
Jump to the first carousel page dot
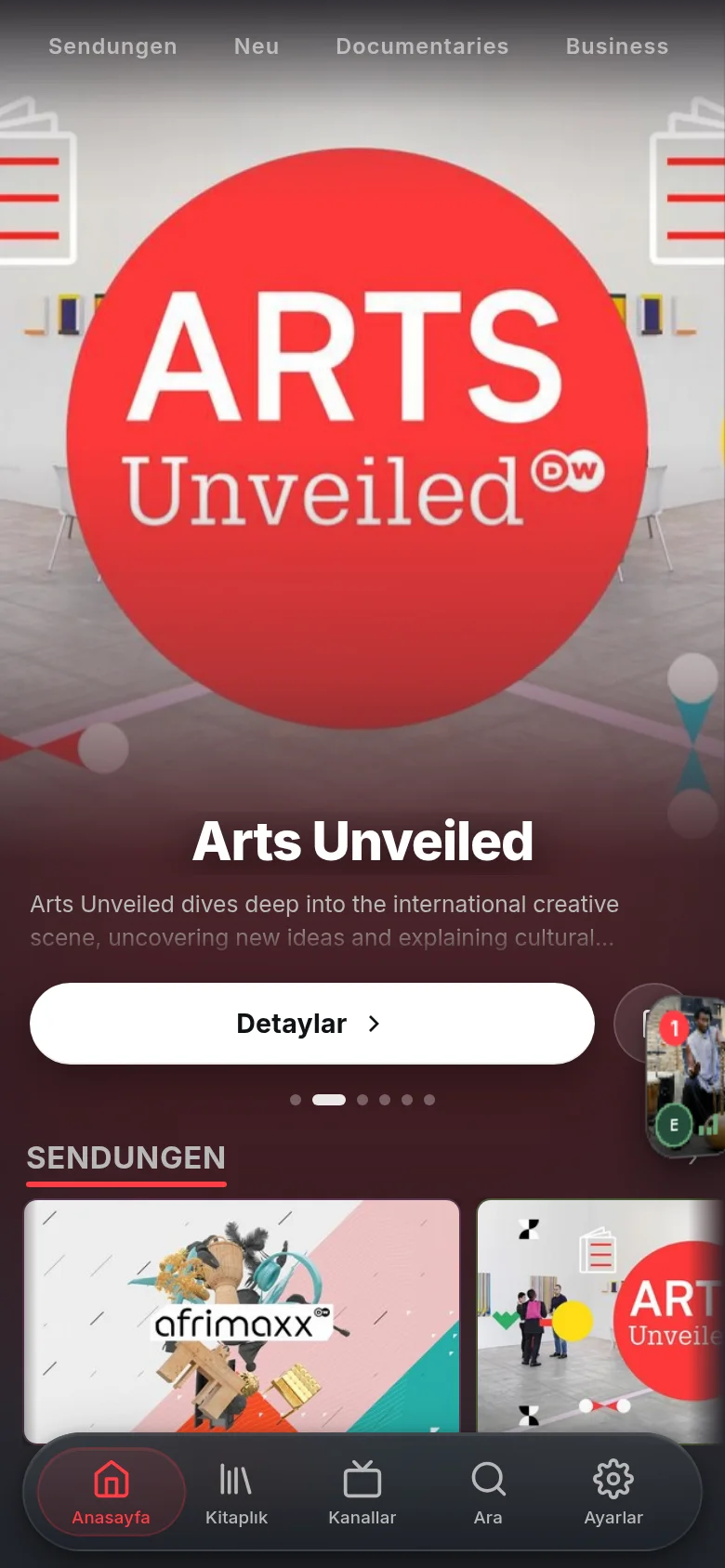coord(296,1100)
